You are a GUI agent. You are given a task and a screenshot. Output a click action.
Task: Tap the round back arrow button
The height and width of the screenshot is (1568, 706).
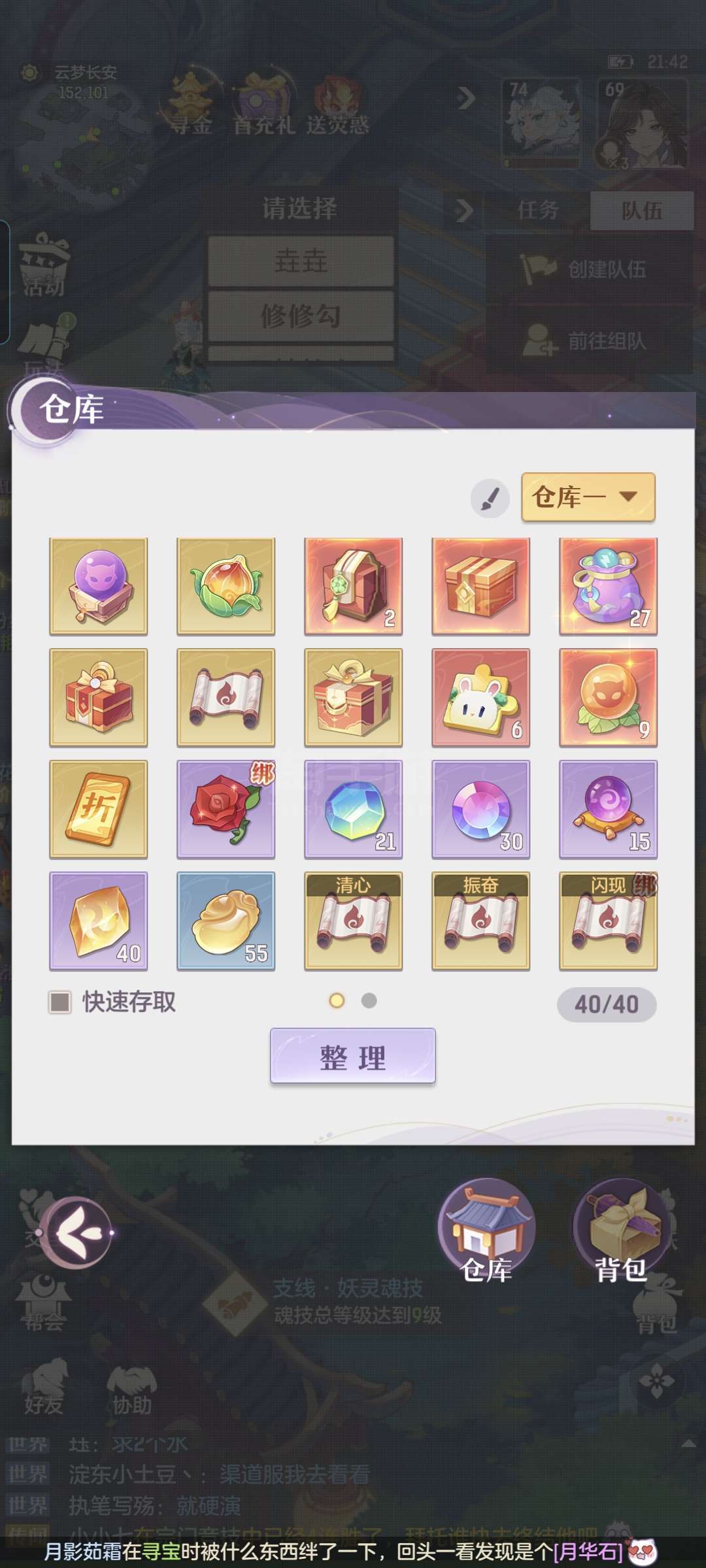pos(75,1233)
